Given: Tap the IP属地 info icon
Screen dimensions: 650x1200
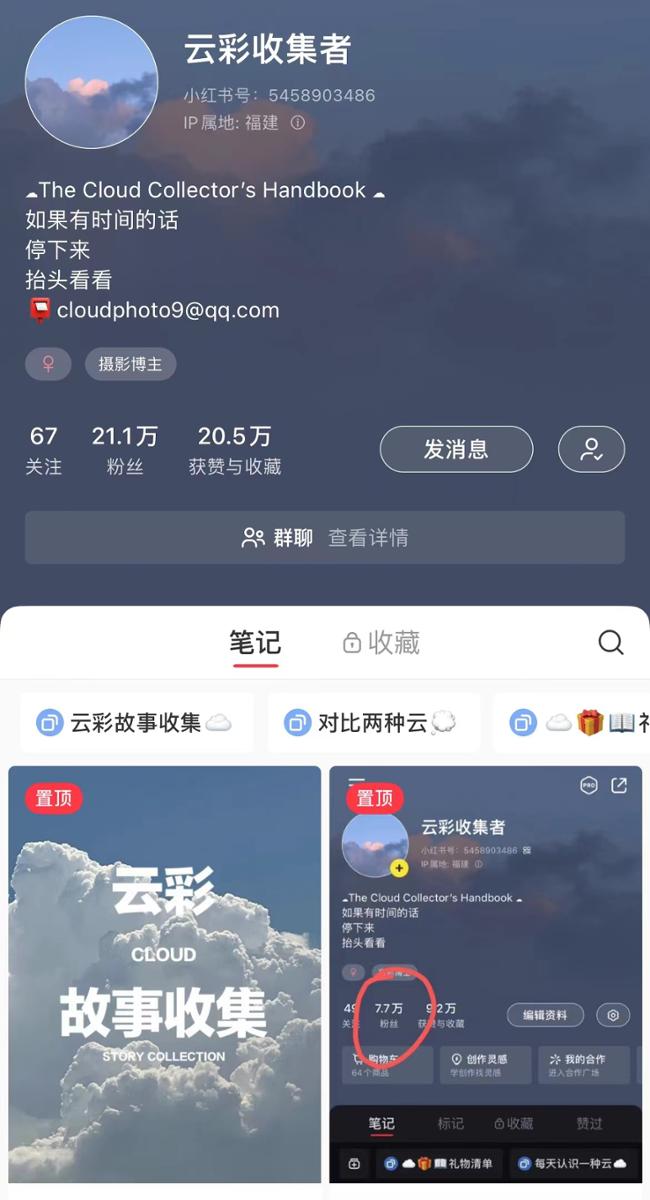Looking at the screenshot, I should pos(298,123).
